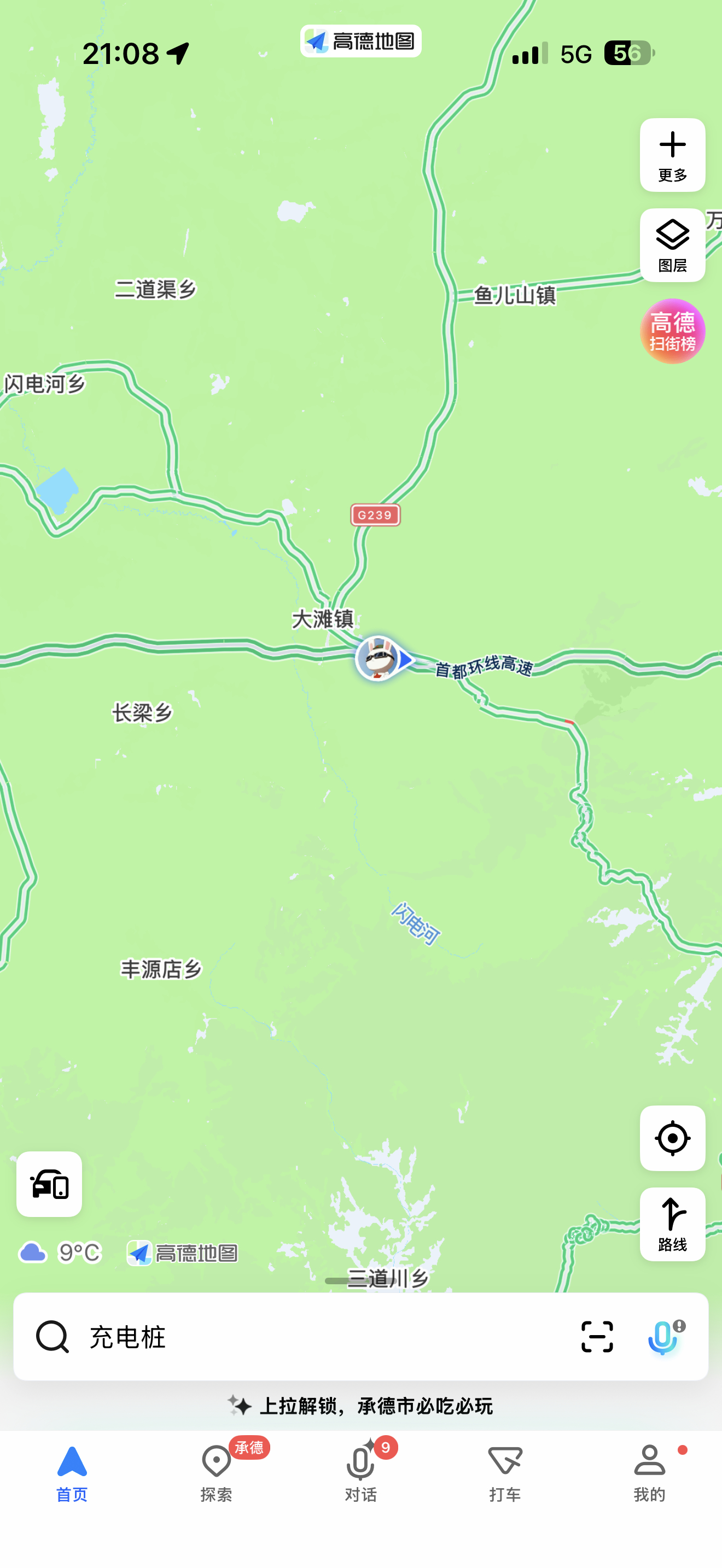Open the 高德扫街榜 ranking badge
This screenshot has width=722, height=1568.
click(672, 331)
